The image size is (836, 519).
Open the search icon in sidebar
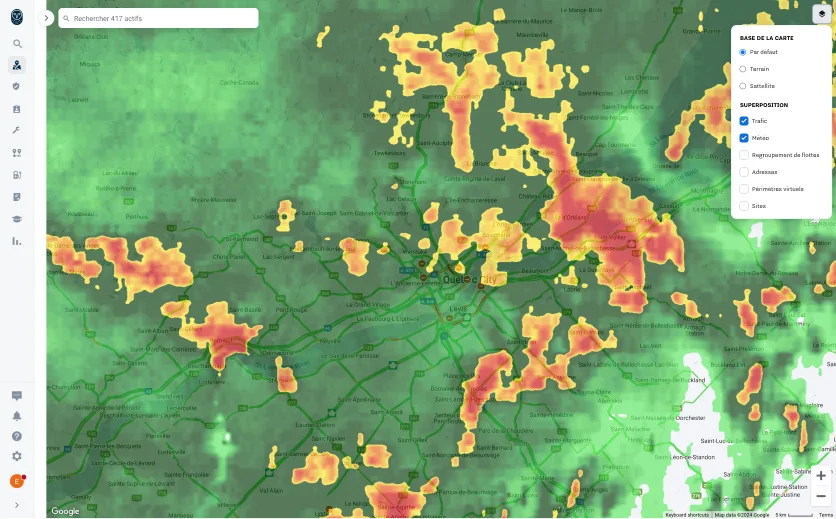coord(17,44)
